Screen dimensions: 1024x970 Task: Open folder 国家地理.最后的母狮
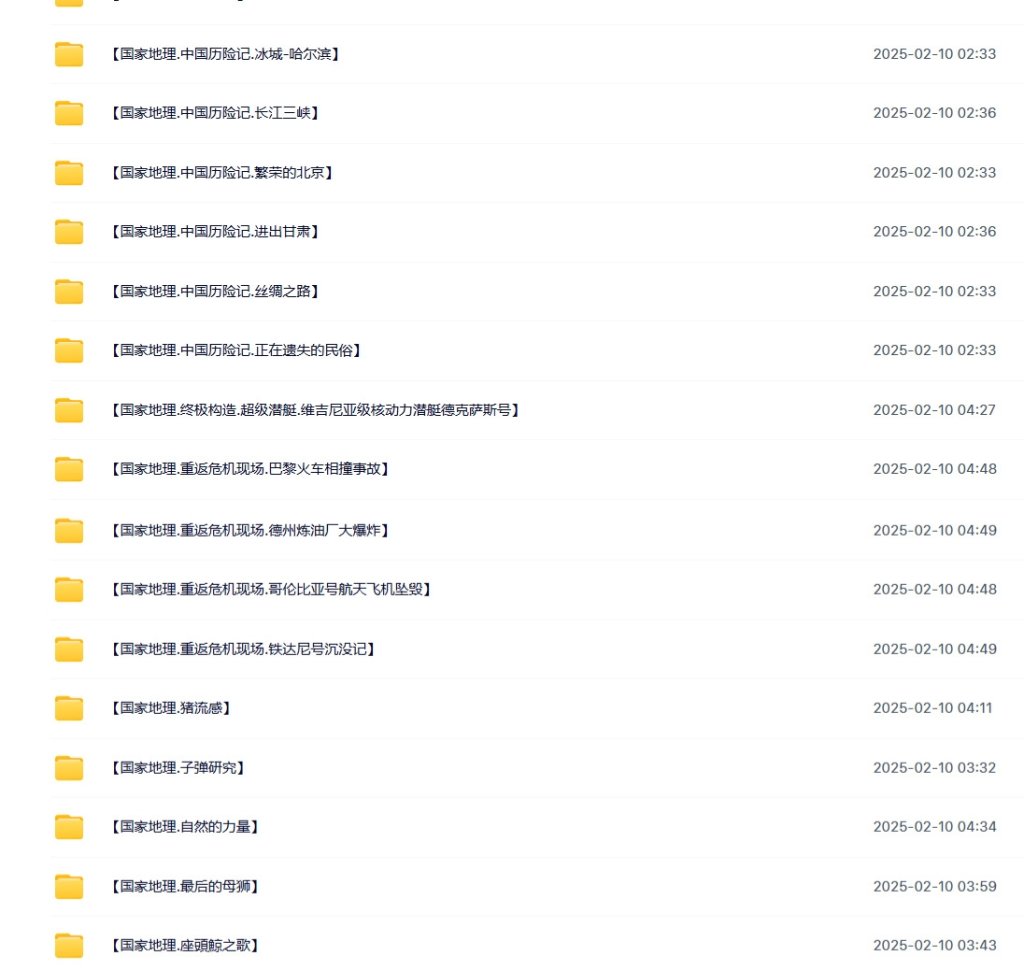(184, 887)
